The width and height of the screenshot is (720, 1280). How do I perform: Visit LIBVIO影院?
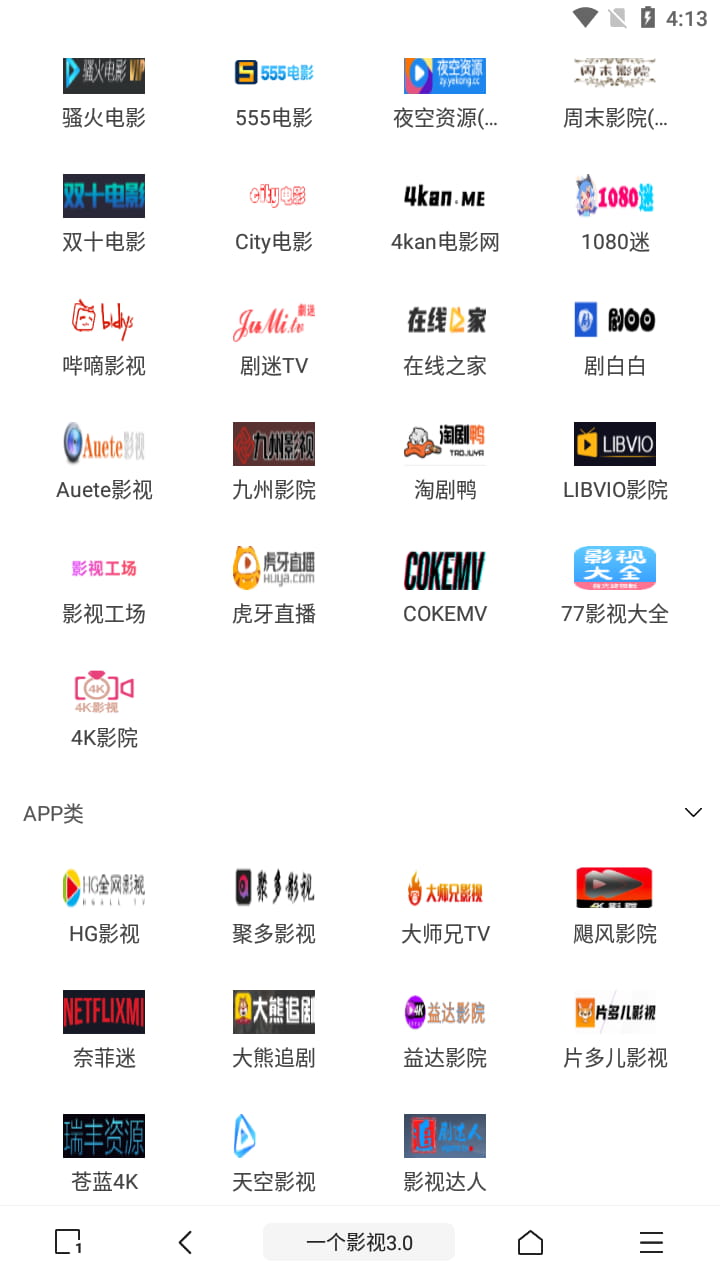pyautogui.click(x=615, y=461)
